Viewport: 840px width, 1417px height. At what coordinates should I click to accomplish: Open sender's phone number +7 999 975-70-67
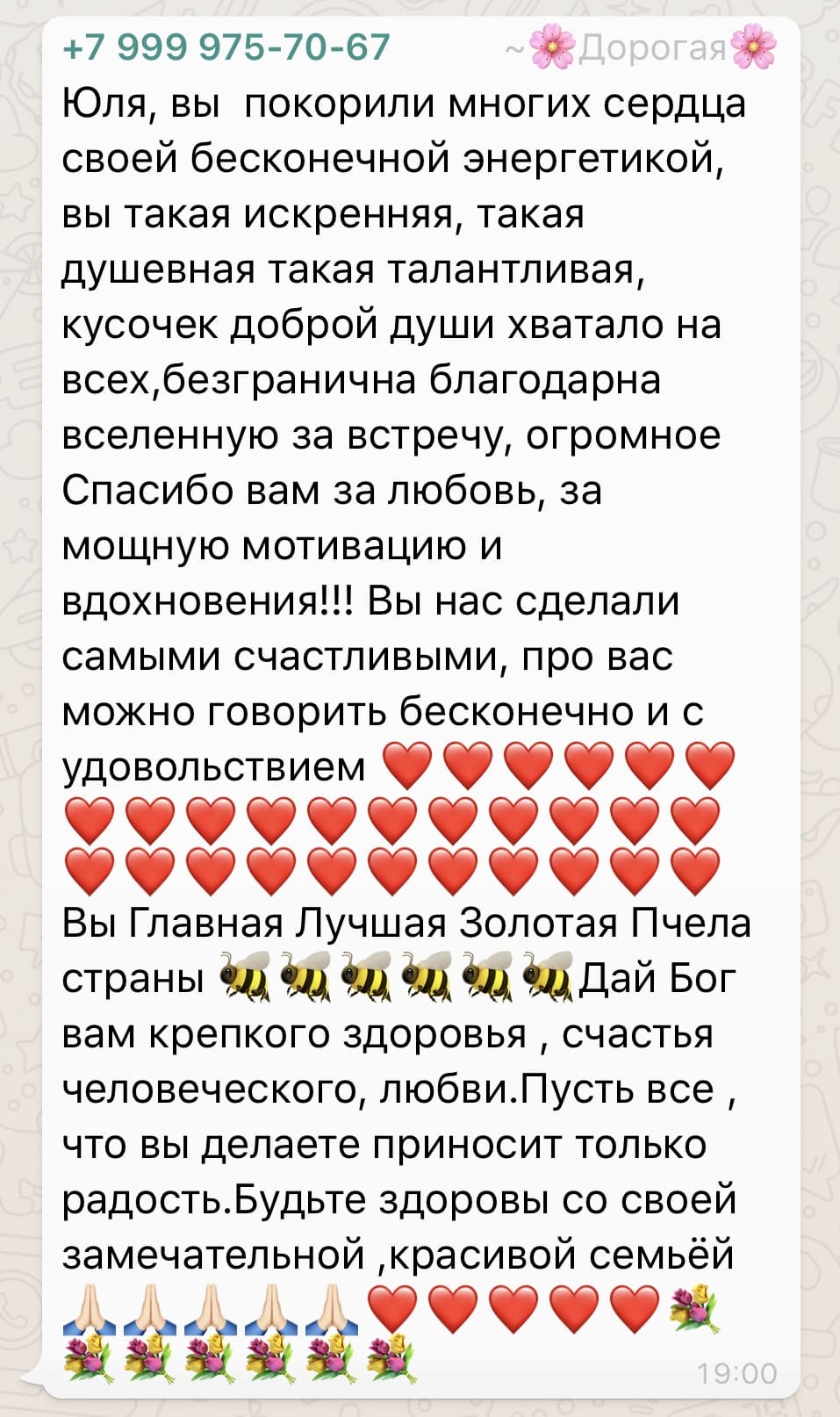226,47
